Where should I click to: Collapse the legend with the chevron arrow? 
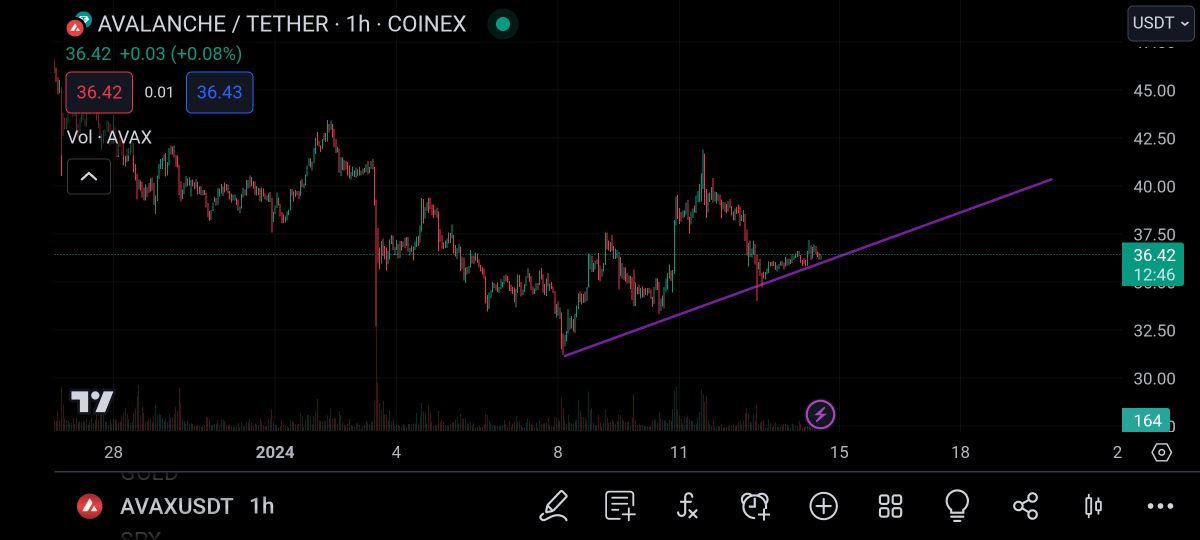88,177
